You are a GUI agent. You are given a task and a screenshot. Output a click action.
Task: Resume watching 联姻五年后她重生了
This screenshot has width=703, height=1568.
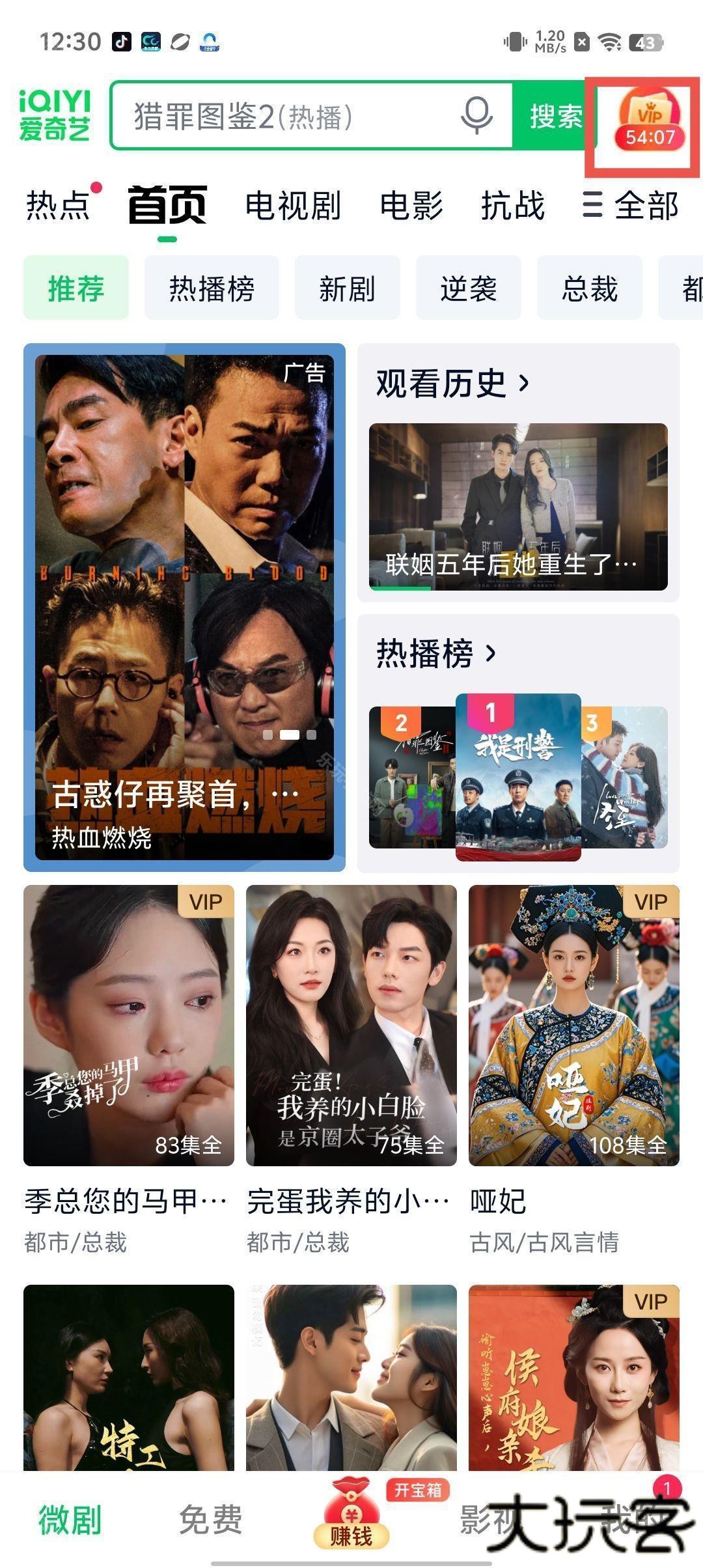point(518,507)
